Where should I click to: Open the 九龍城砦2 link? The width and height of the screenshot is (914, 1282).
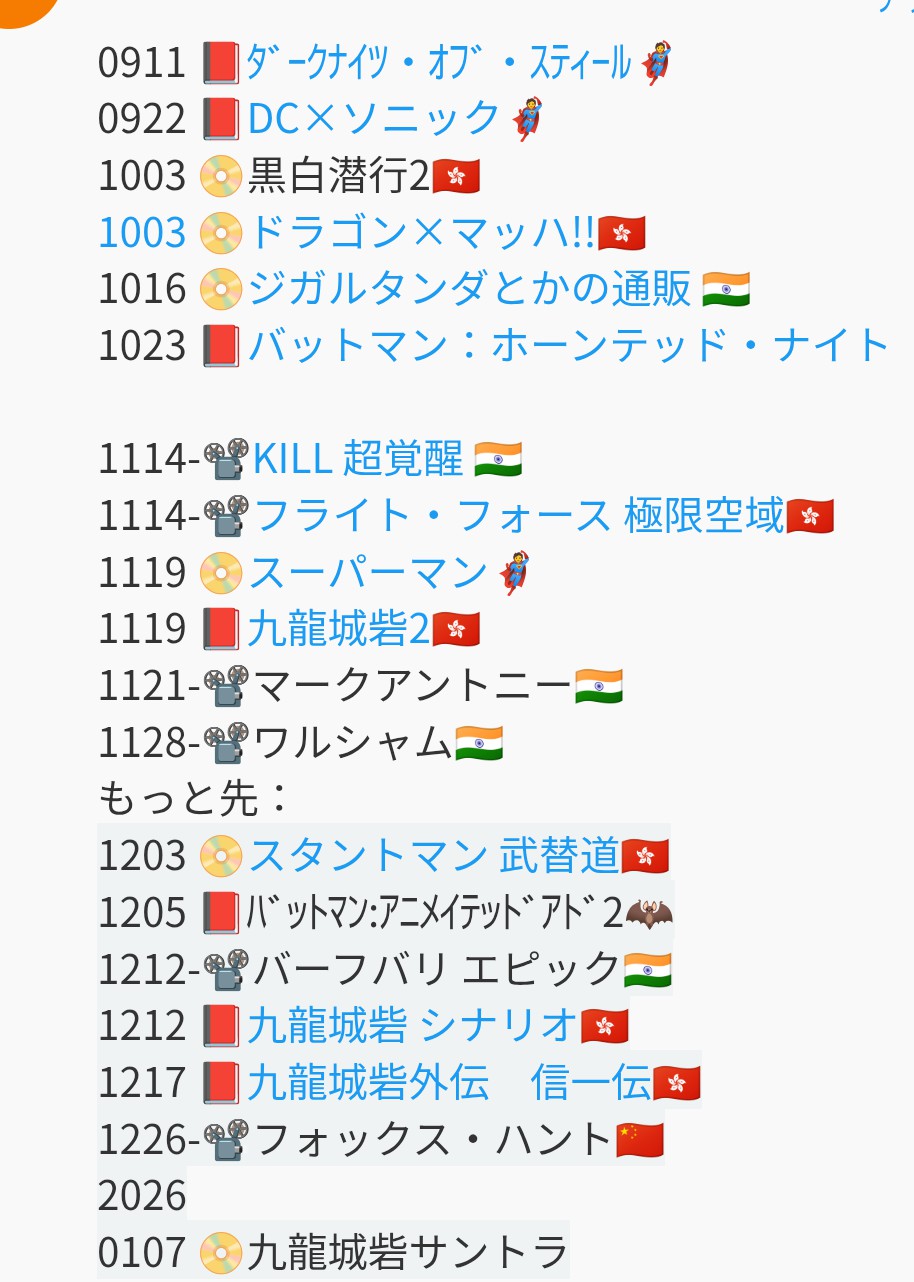click(x=338, y=630)
